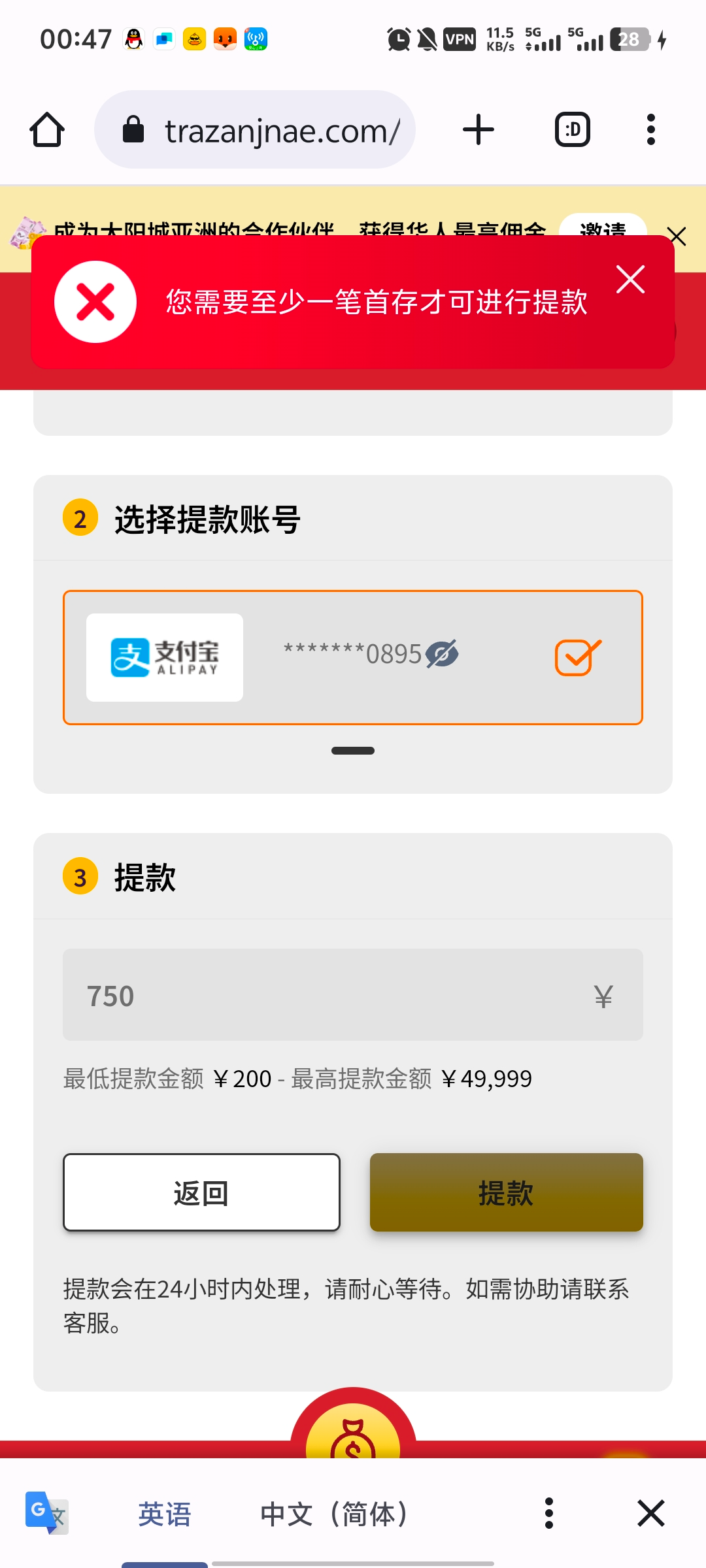The image size is (706, 1568).
Task: Open the tab switcher
Action: [573, 130]
